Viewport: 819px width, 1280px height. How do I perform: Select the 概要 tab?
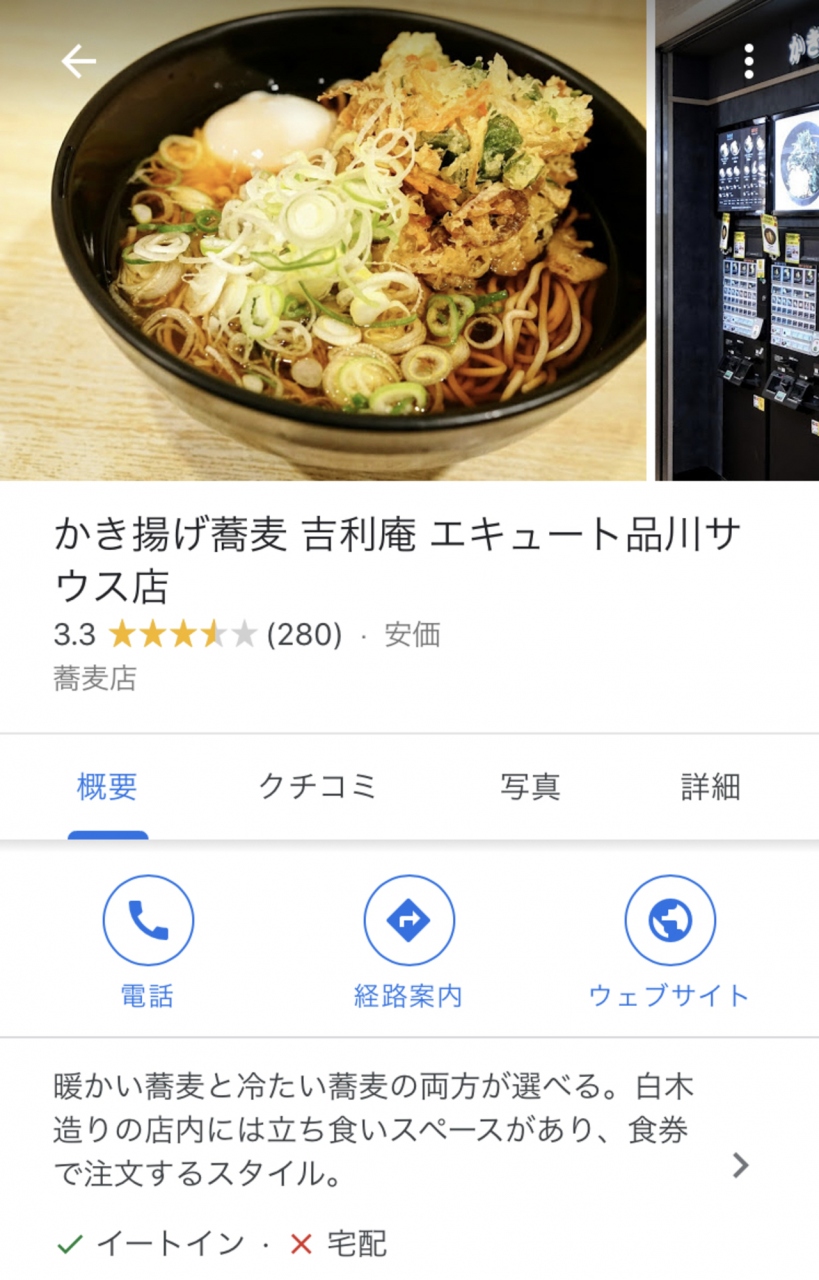(107, 787)
